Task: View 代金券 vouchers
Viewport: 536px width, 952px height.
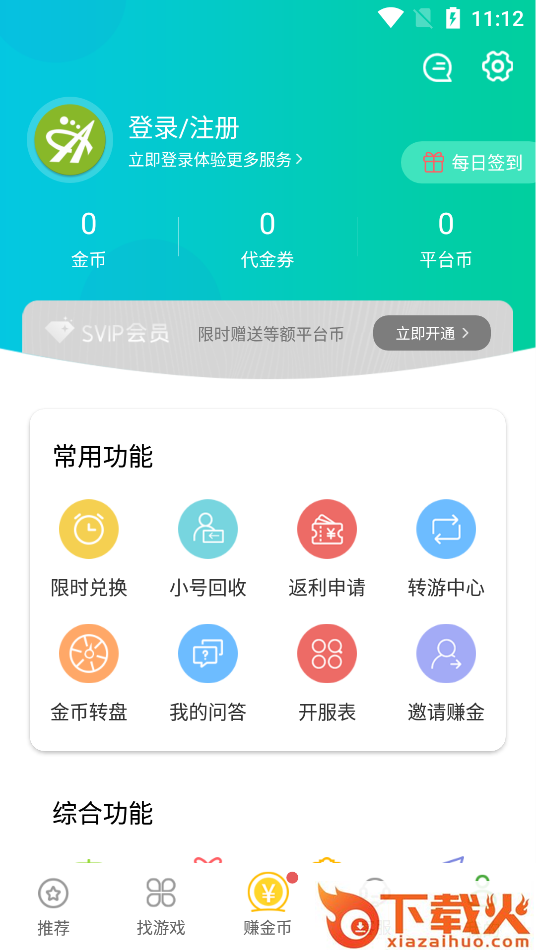Action: (x=267, y=239)
